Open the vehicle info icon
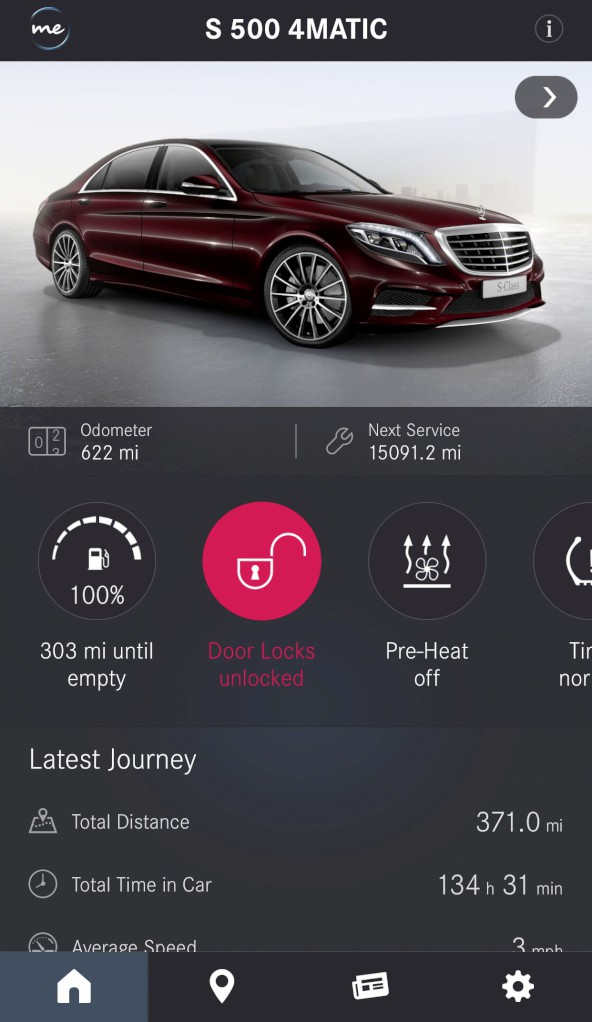This screenshot has width=592, height=1022. pyautogui.click(x=548, y=29)
